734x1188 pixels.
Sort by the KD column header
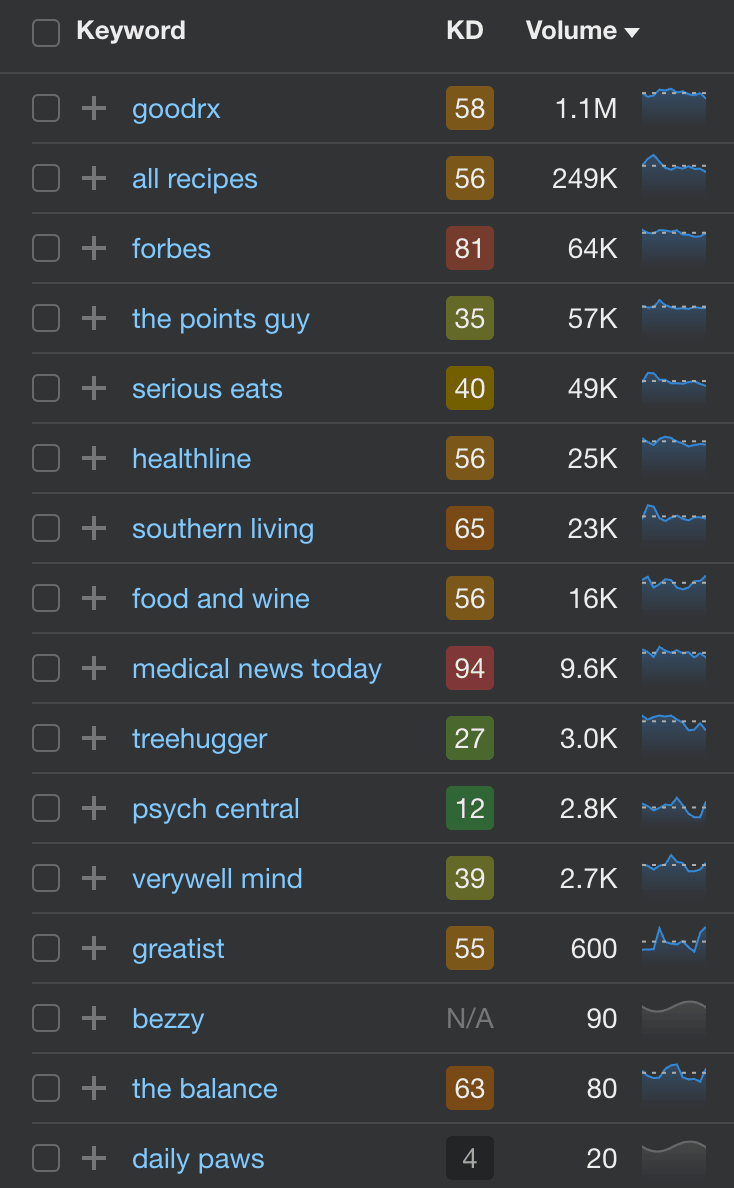(464, 30)
